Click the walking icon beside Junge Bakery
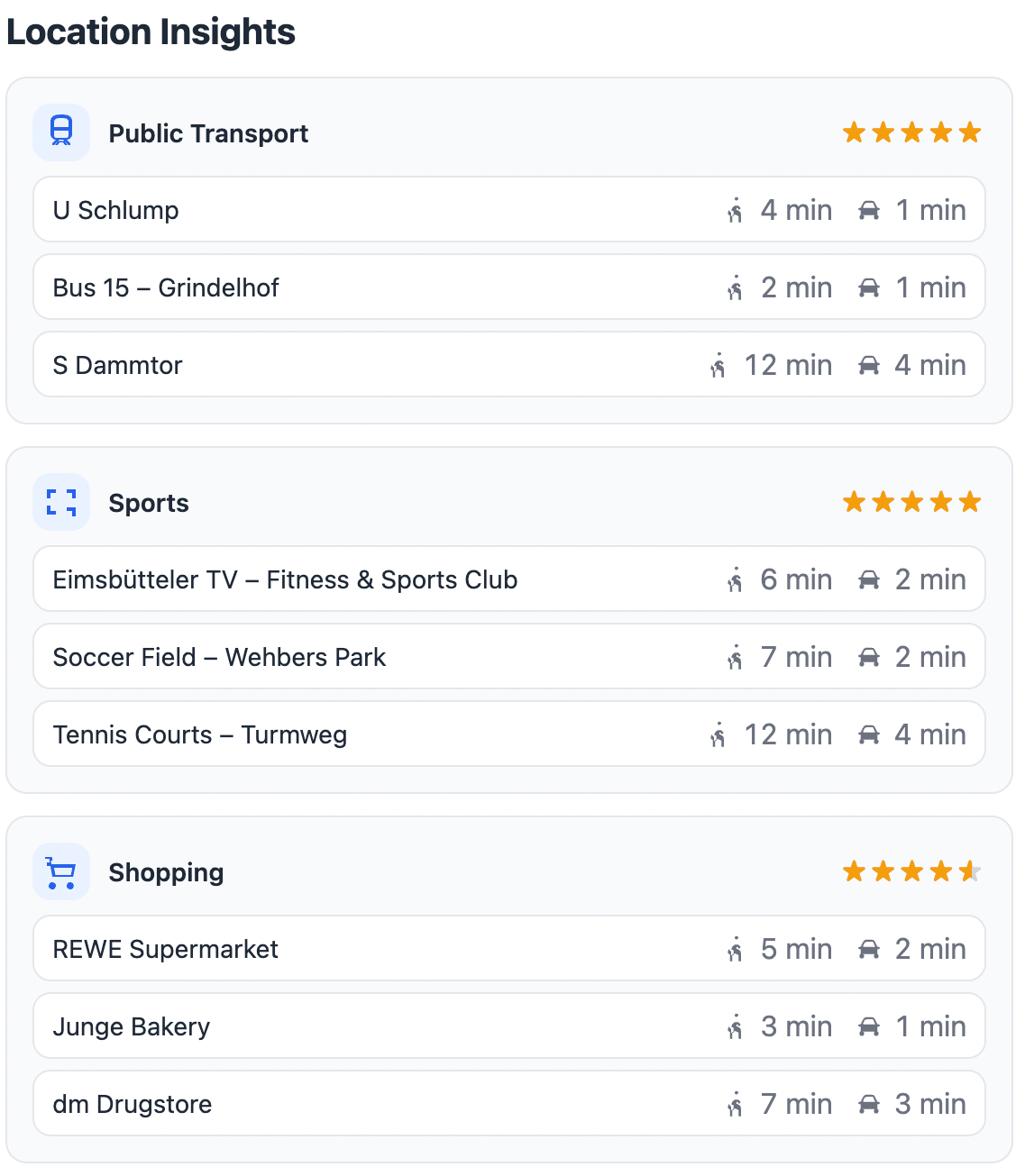Image resolution: width=1025 pixels, height=1176 pixels. coord(736,1026)
